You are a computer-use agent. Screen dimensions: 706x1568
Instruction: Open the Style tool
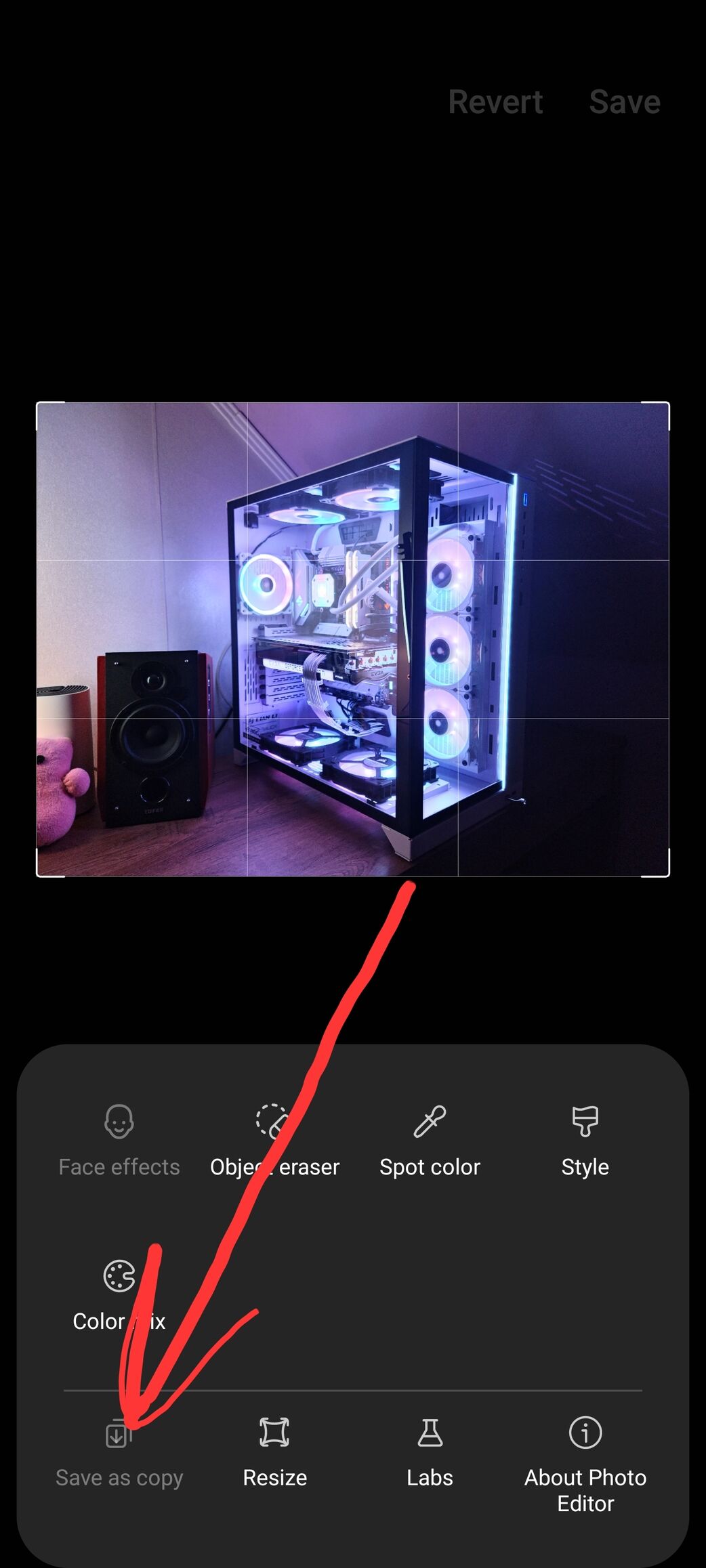(x=585, y=1140)
